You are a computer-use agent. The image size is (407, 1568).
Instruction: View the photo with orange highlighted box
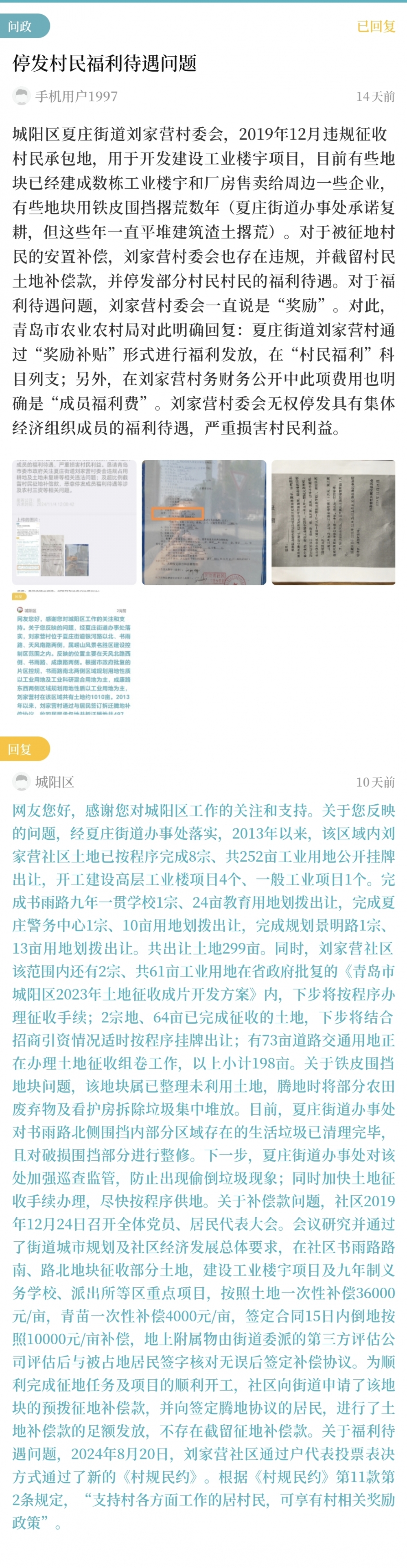coord(203,522)
